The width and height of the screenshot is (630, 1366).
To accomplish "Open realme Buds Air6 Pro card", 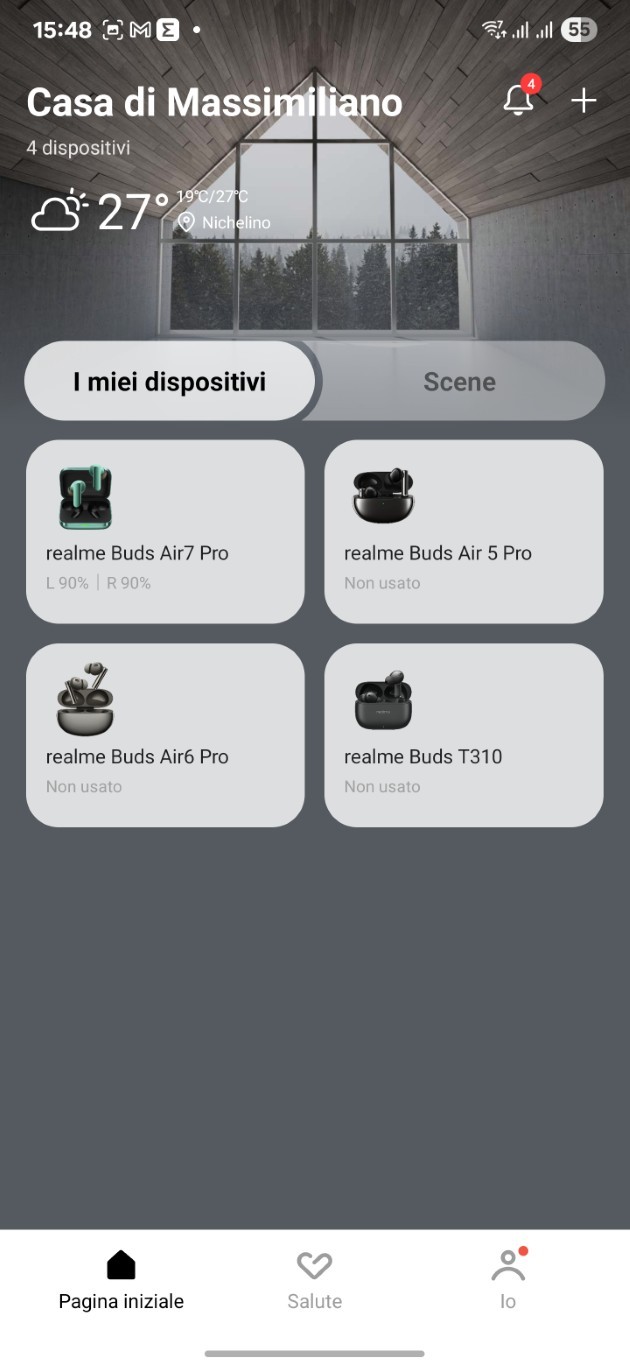I will point(165,735).
